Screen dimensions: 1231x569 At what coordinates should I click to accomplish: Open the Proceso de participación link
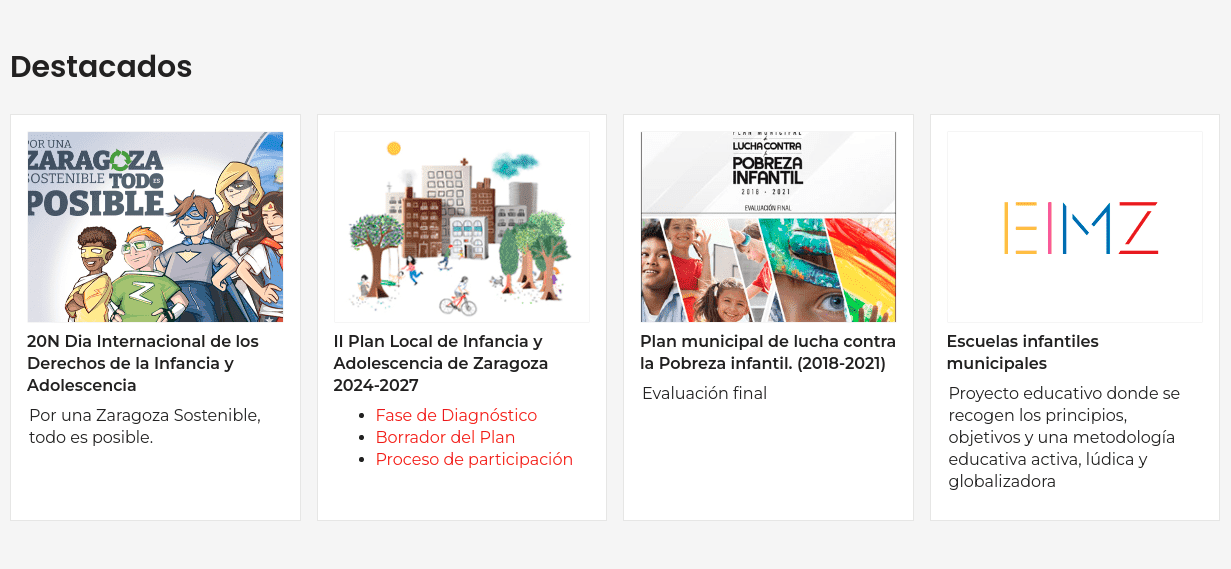[x=474, y=459]
